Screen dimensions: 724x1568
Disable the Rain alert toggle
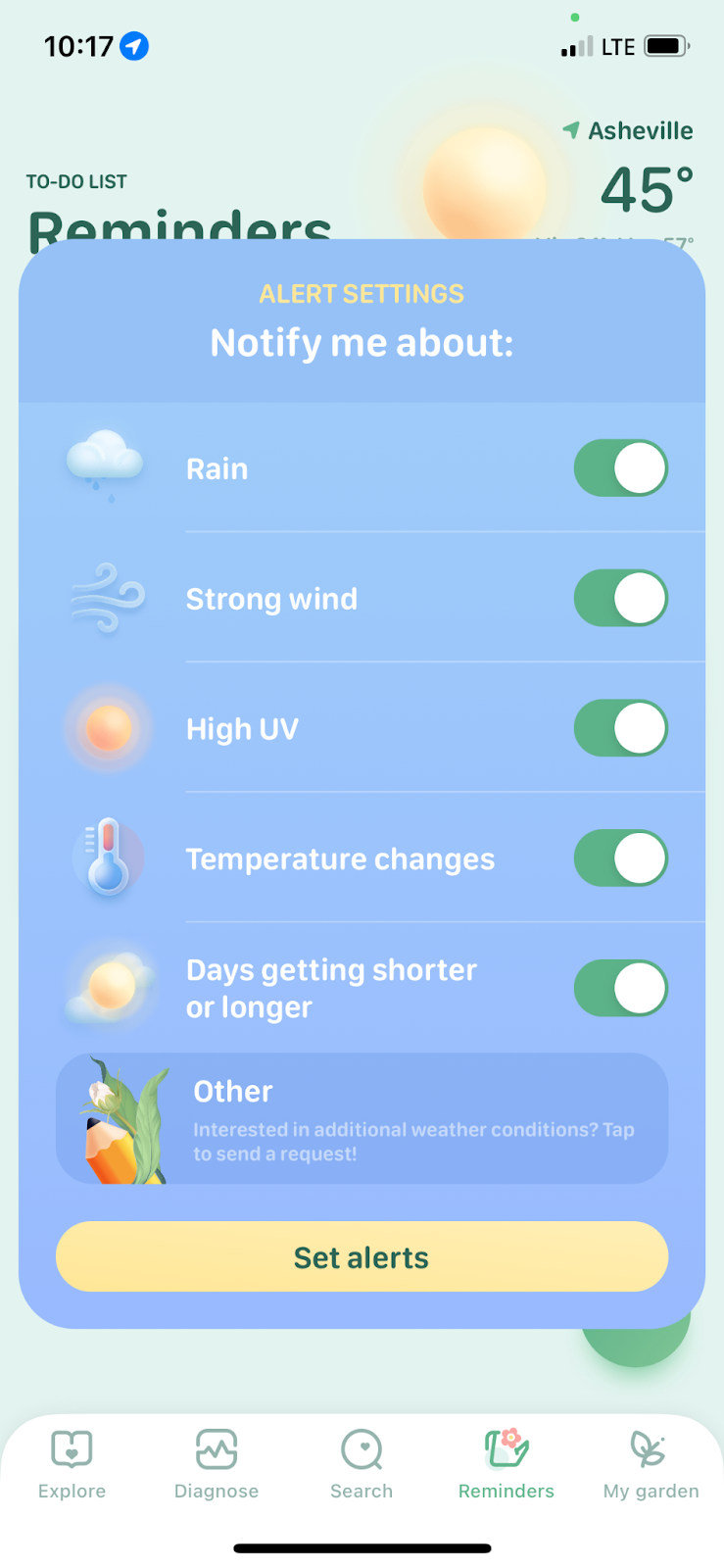[620, 467]
